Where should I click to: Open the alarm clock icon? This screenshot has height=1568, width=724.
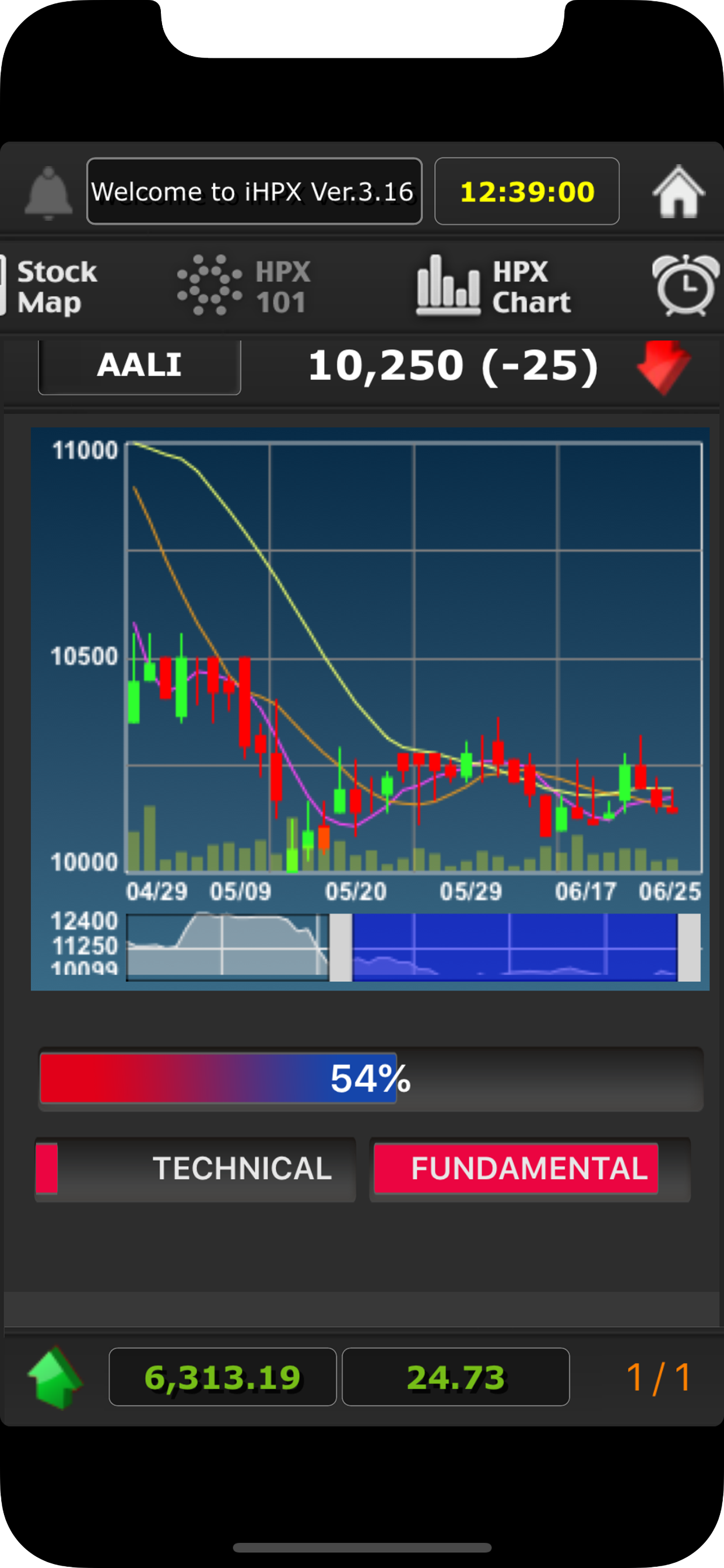[686, 285]
